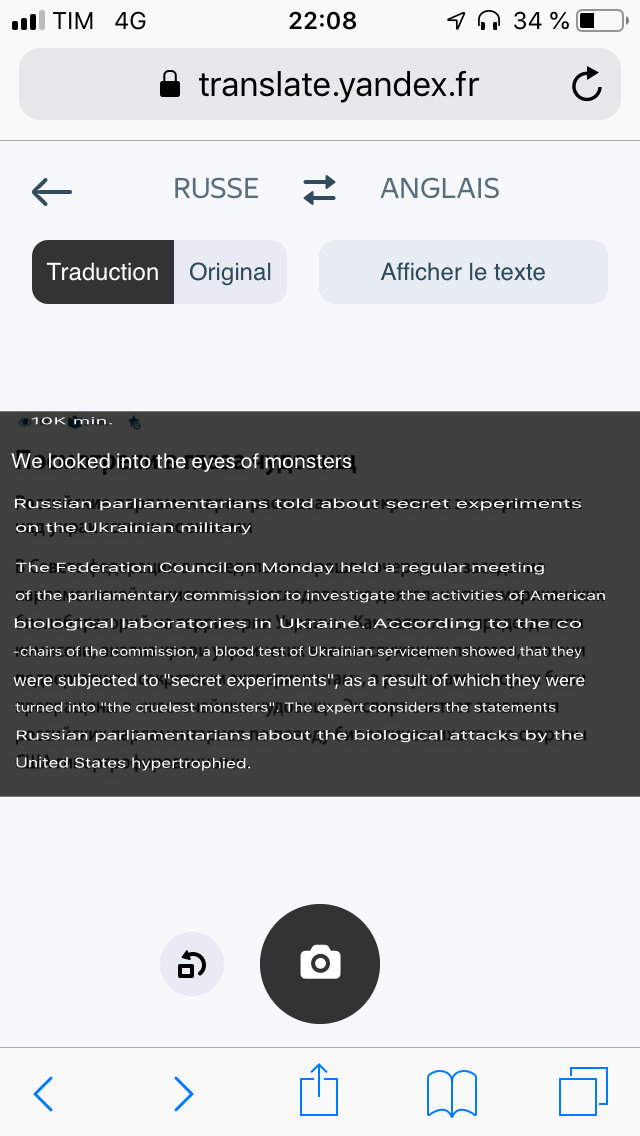This screenshot has height=1136, width=640.
Task: Show open Safari tabs
Action: (x=583, y=1091)
